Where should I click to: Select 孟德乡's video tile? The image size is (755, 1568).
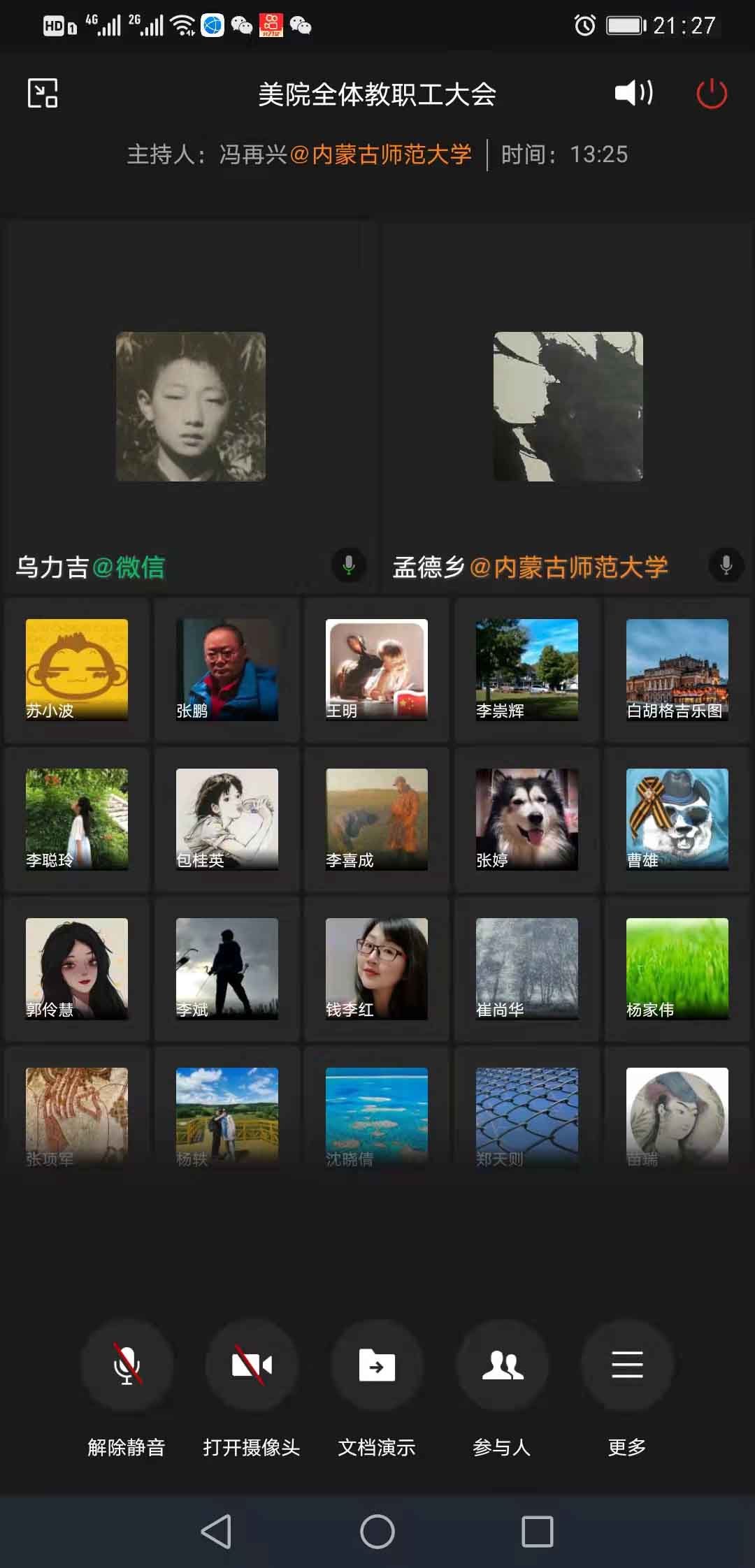[568, 407]
